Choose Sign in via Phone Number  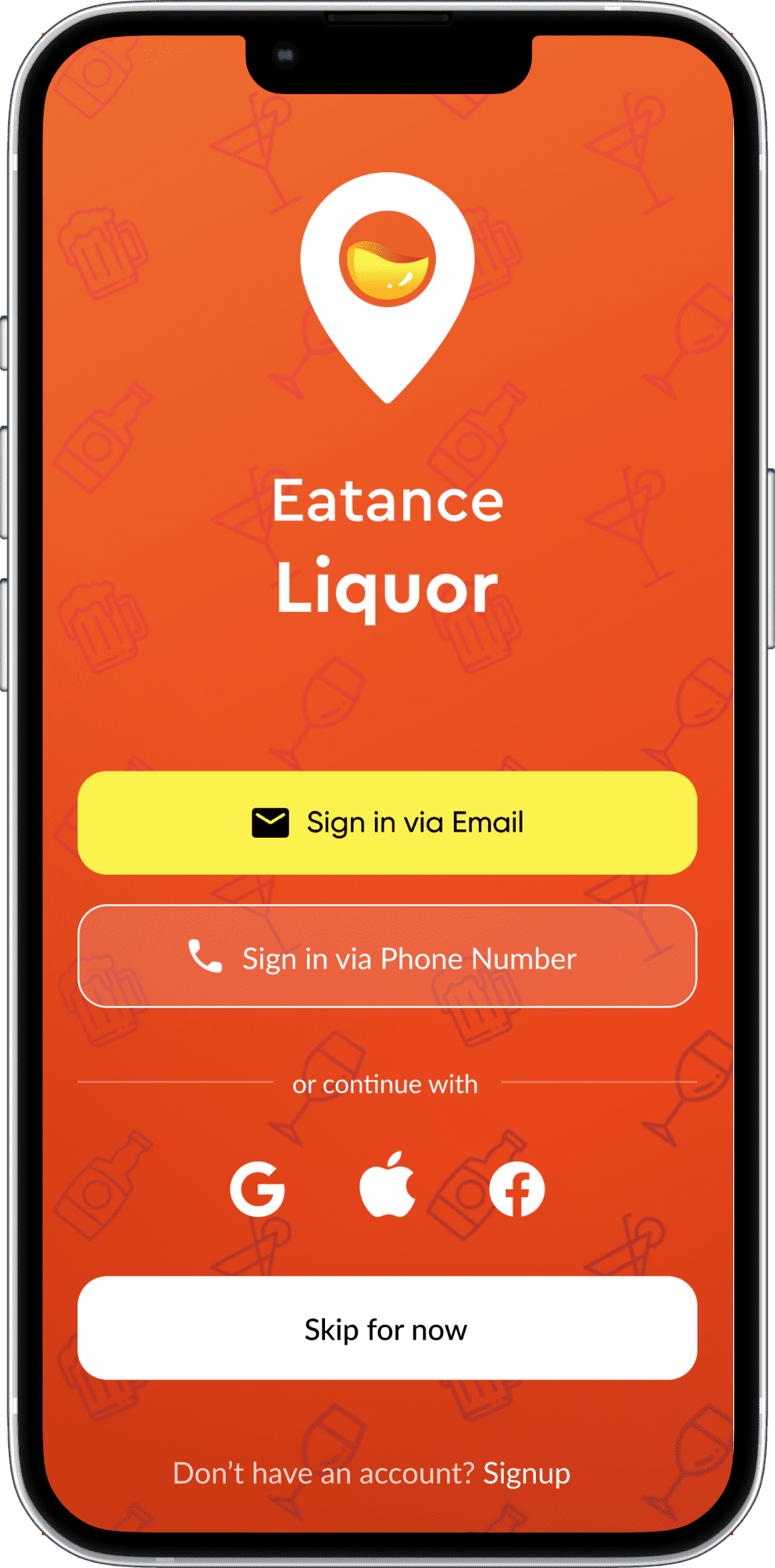point(387,957)
